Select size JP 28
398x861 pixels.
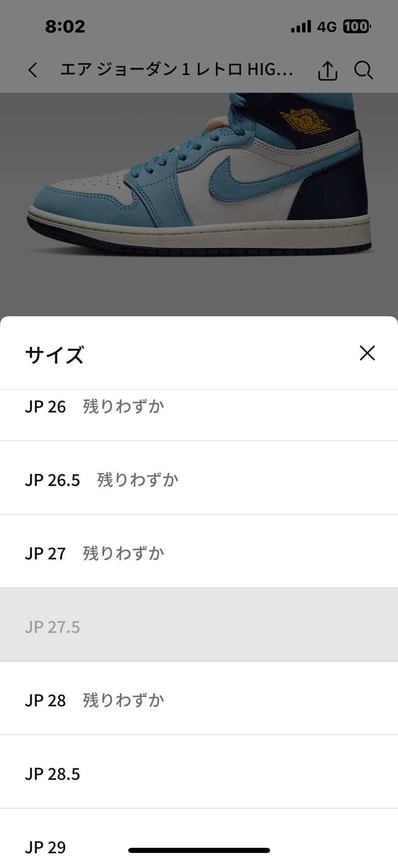199,698
